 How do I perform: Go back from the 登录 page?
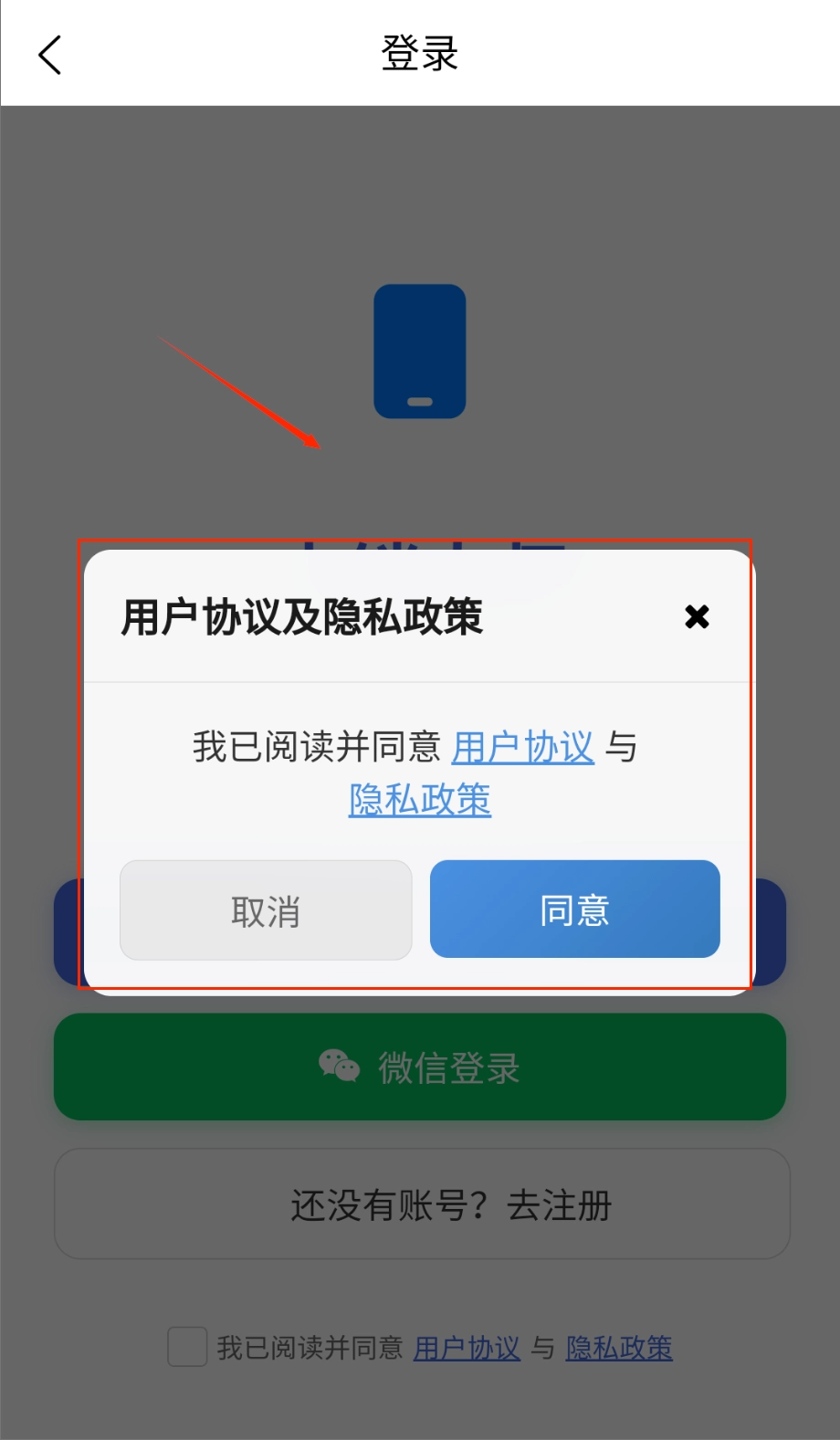coord(50,55)
